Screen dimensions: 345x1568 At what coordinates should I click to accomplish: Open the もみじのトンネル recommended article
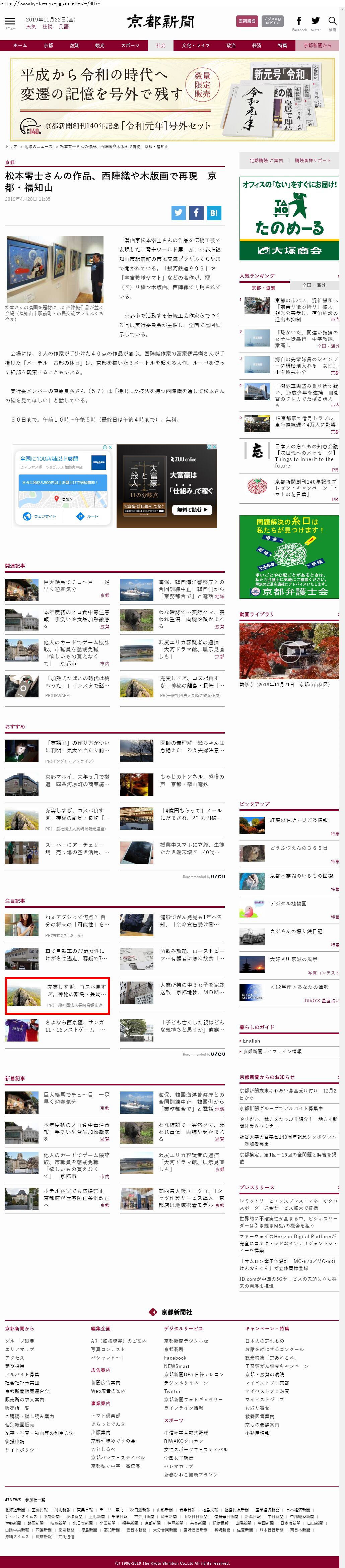coord(184,780)
